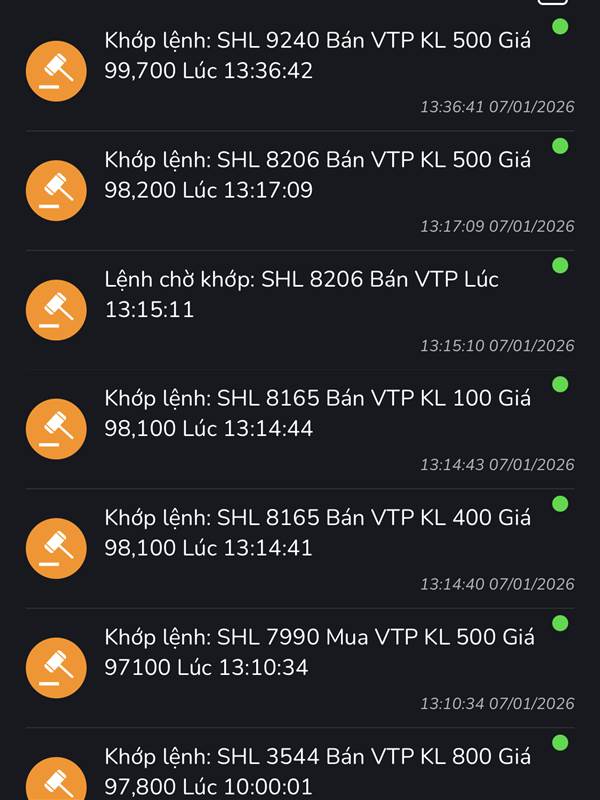Open the matched order notification from 13:17:09
The width and height of the screenshot is (600, 800).
pyautogui.click(x=318, y=175)
